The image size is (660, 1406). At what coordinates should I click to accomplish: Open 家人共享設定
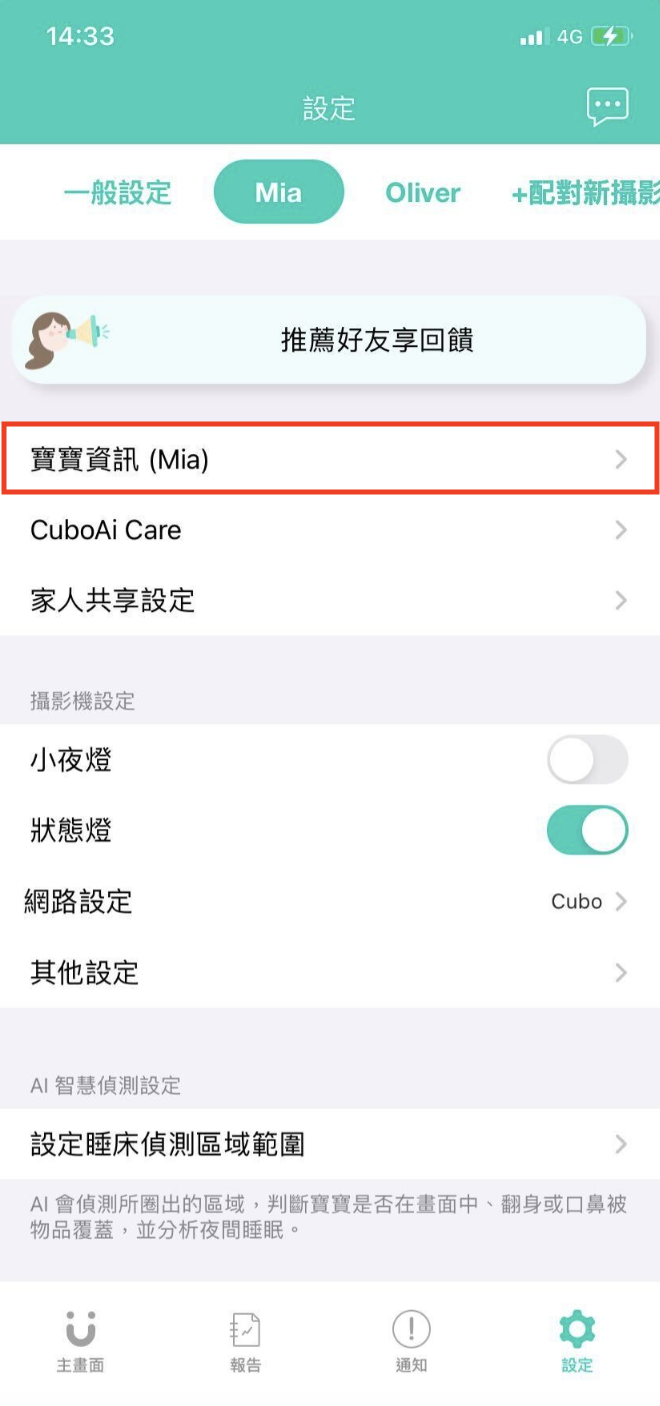329,600
